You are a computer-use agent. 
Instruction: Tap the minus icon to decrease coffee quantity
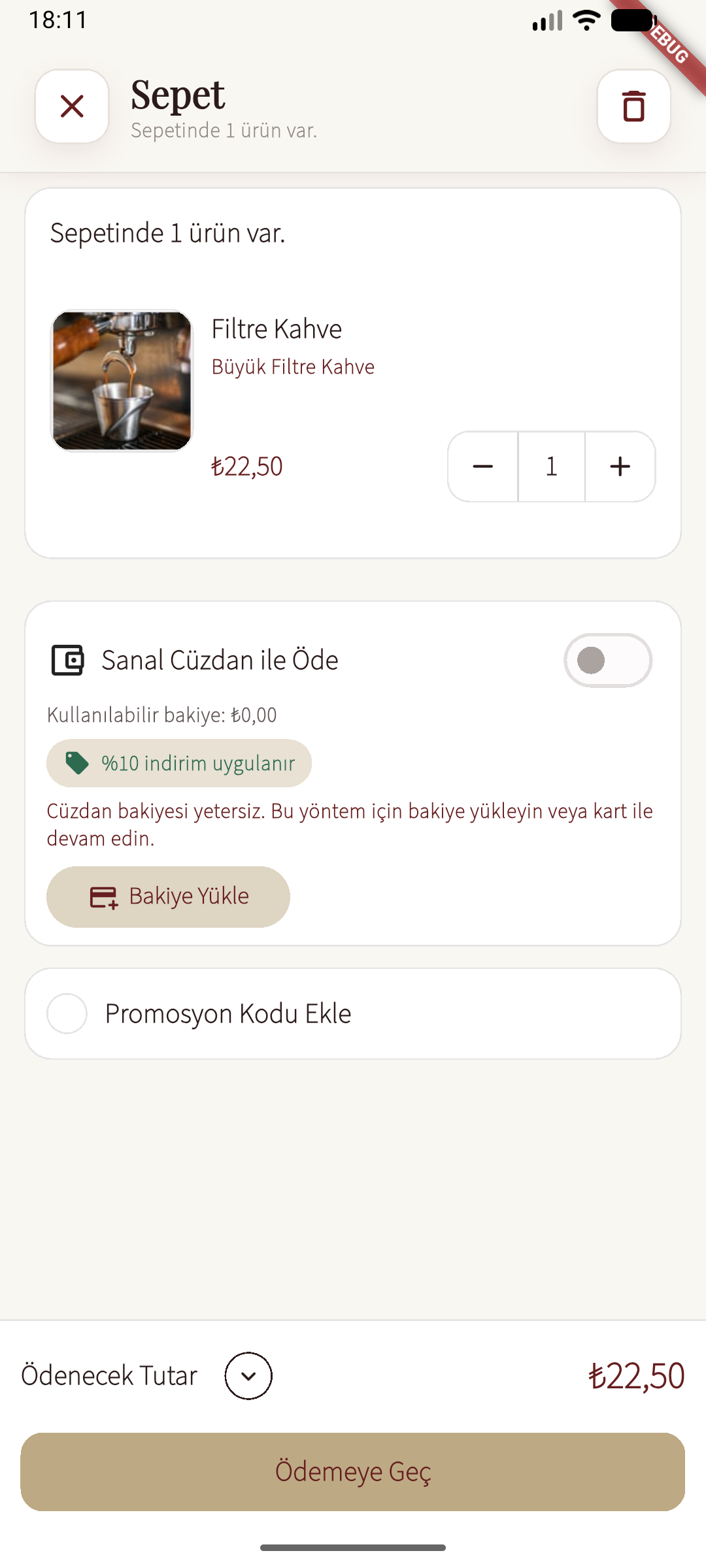[482, 466]
